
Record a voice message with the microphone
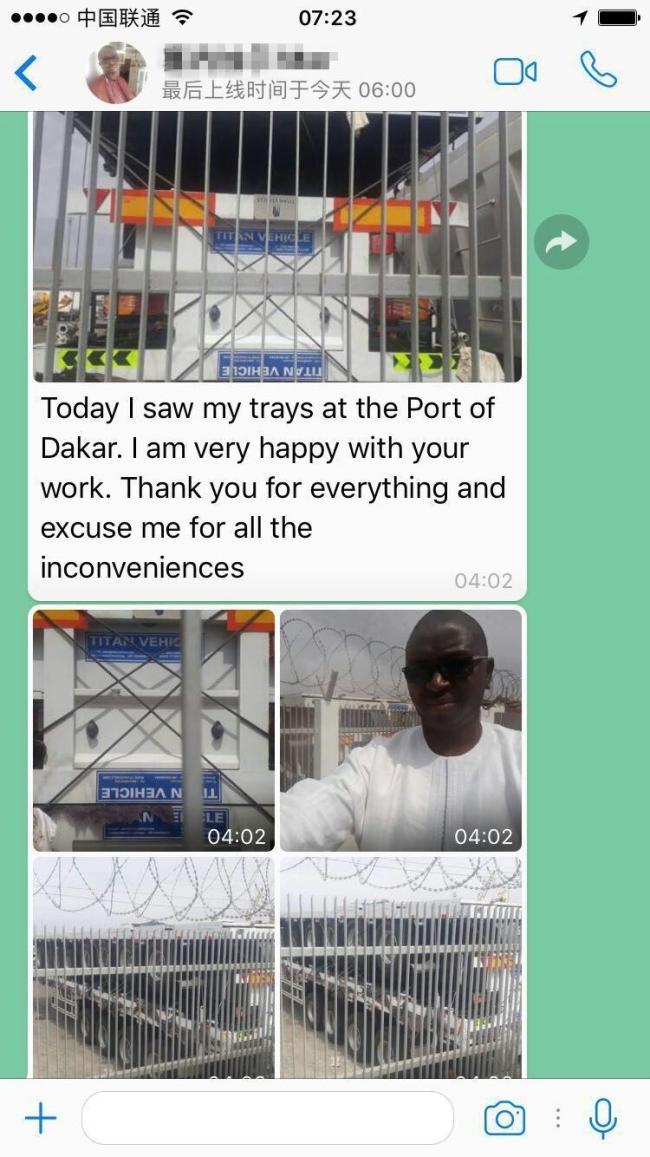603,1118
